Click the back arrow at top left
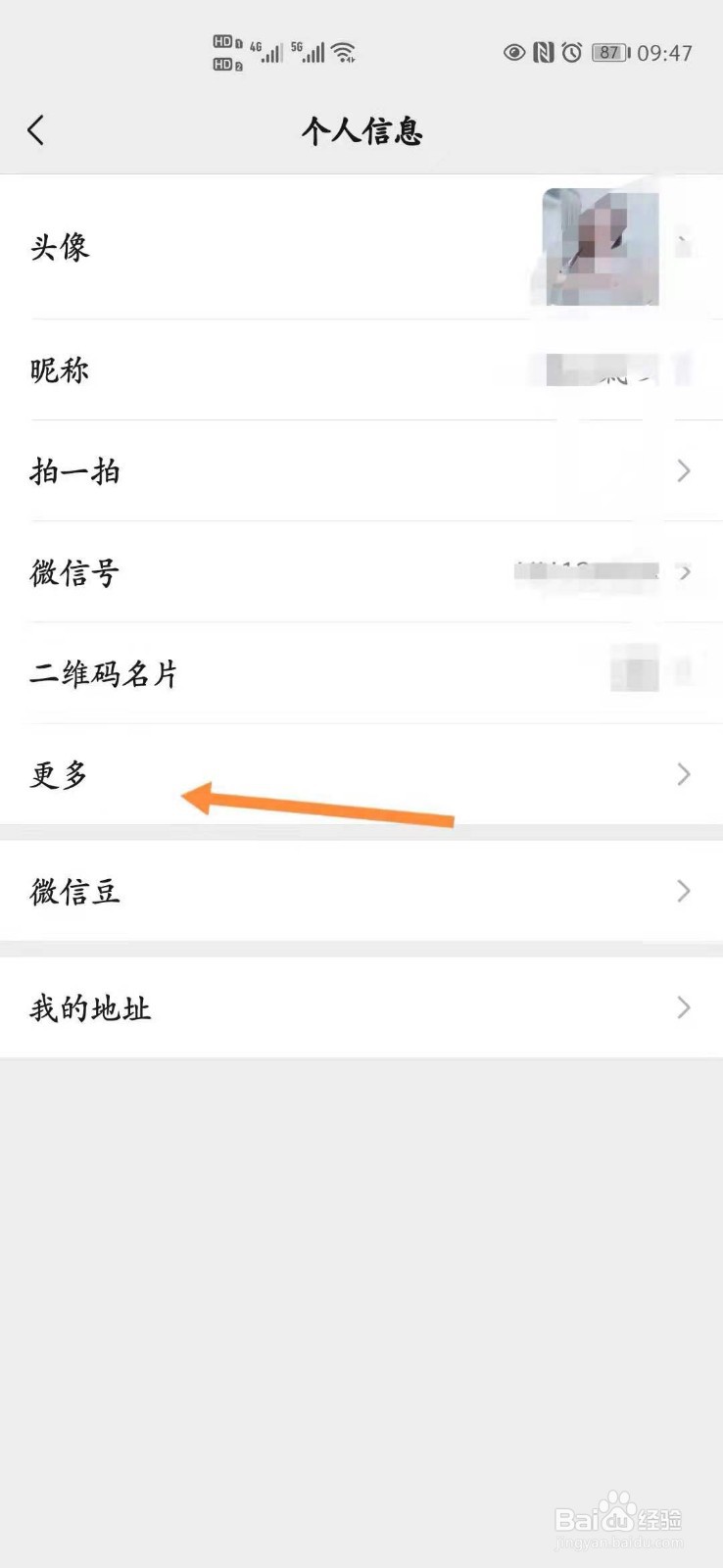The image size is (723, 1568). coord(37,128)
